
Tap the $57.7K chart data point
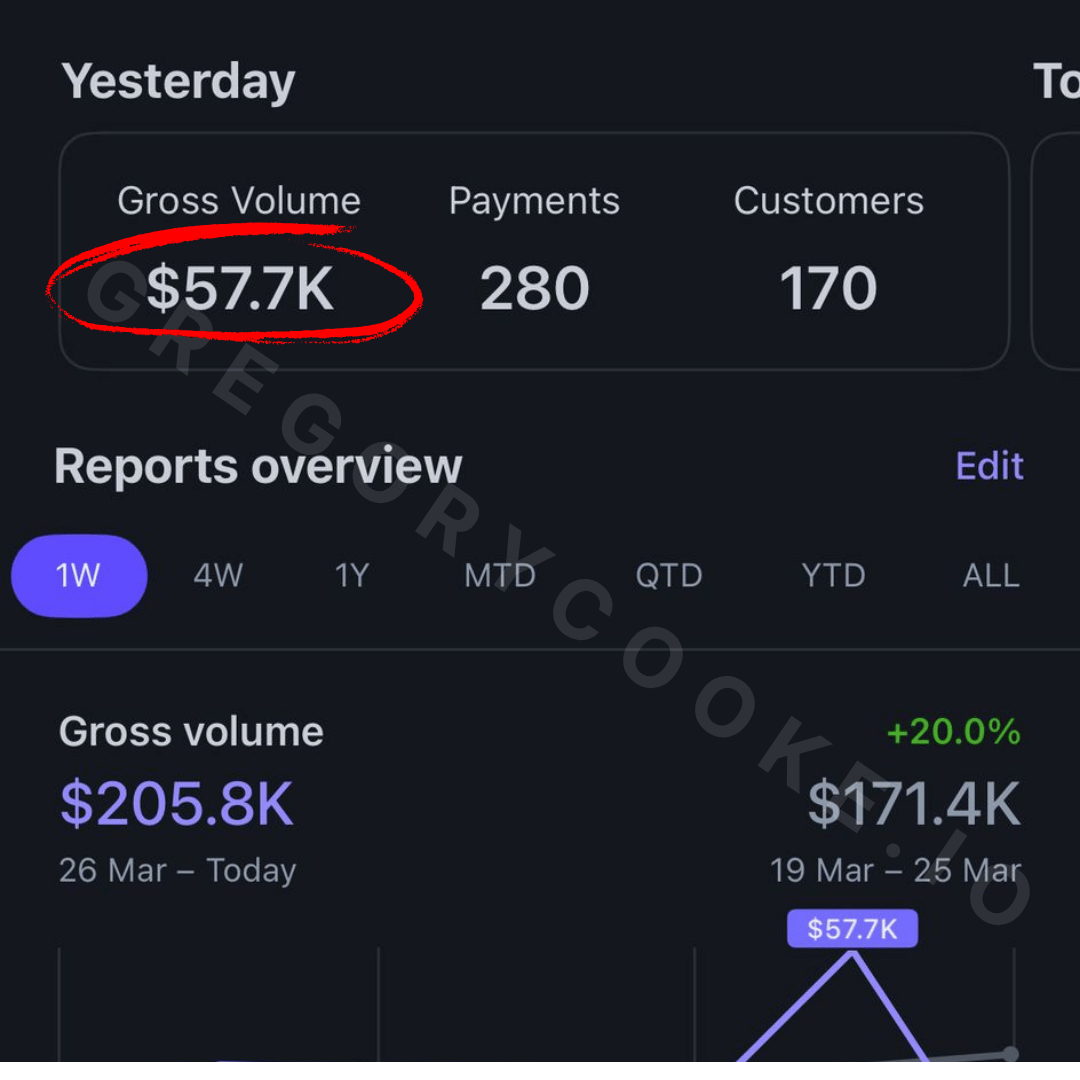click(852, 954)
